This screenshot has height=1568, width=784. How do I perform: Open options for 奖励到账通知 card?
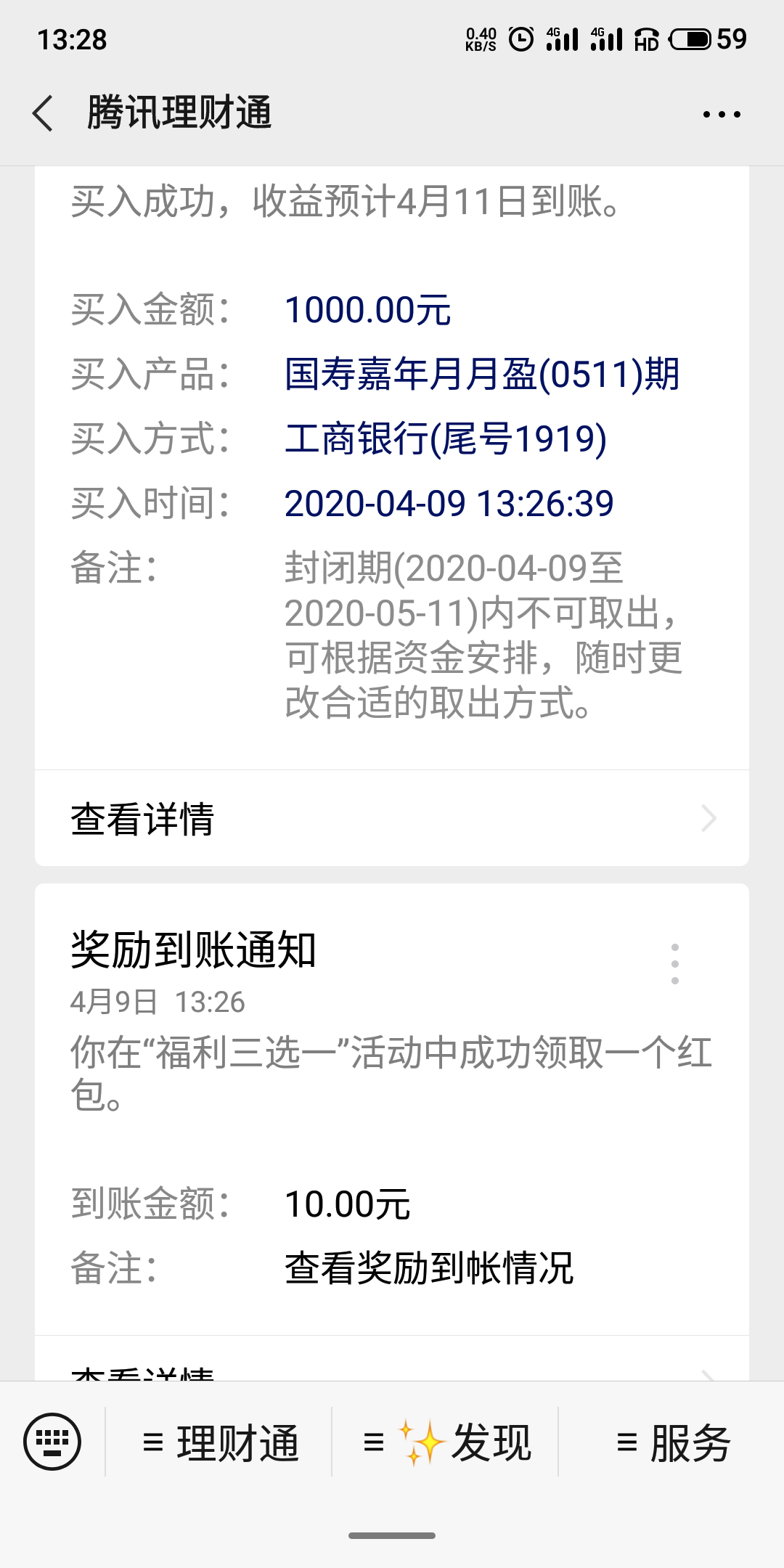tap(675, 964)
